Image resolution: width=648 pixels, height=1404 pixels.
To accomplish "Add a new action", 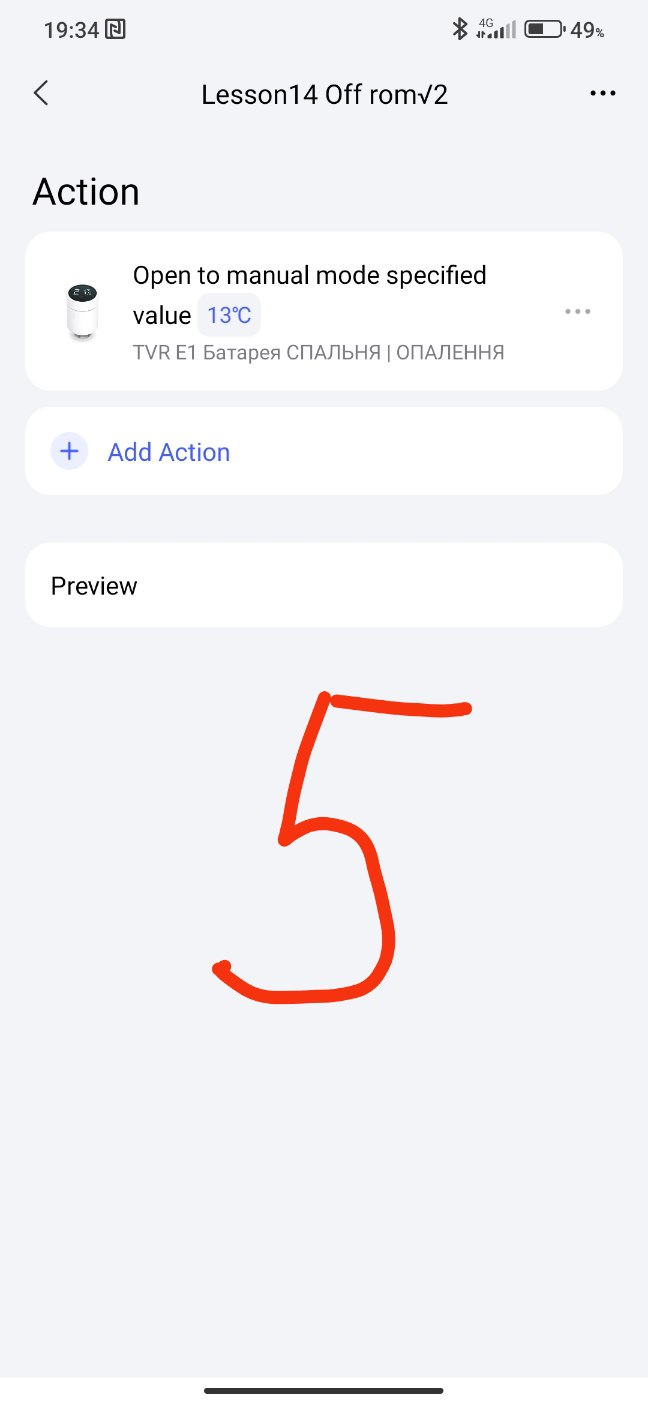I will (x=168, y=452).
